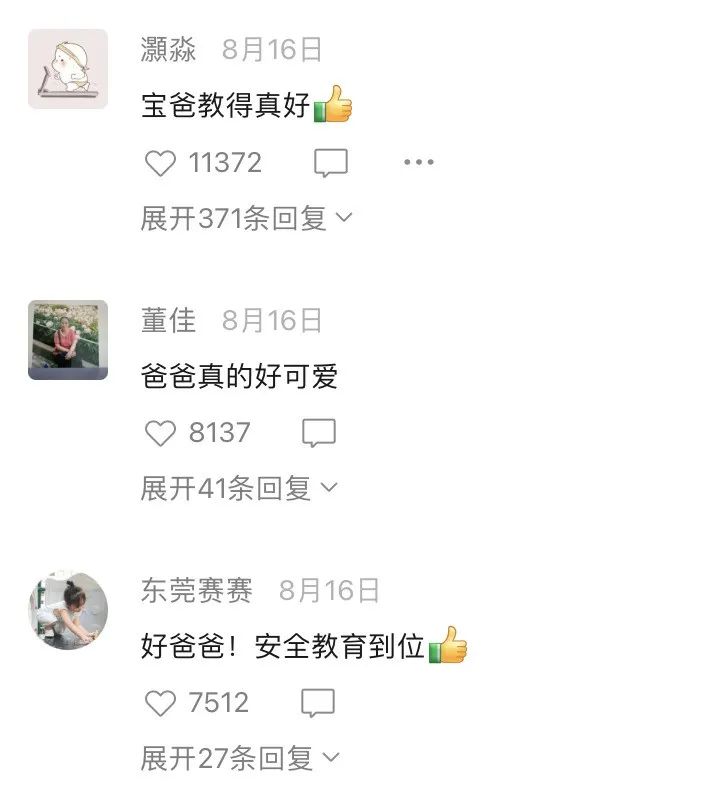
Task: Like 董佳's comment
Action: 161,433
